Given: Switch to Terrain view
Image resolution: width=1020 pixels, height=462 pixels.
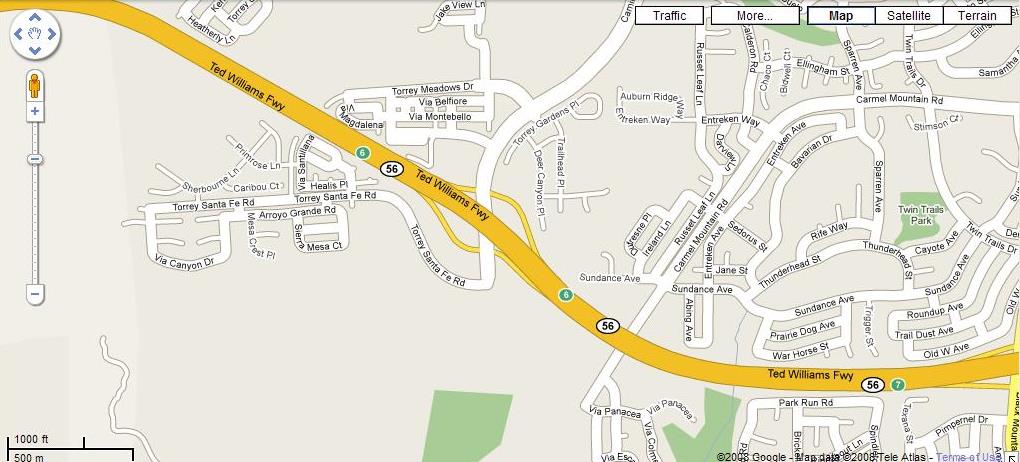Looking at the screenshot, I should pos(976,15).
